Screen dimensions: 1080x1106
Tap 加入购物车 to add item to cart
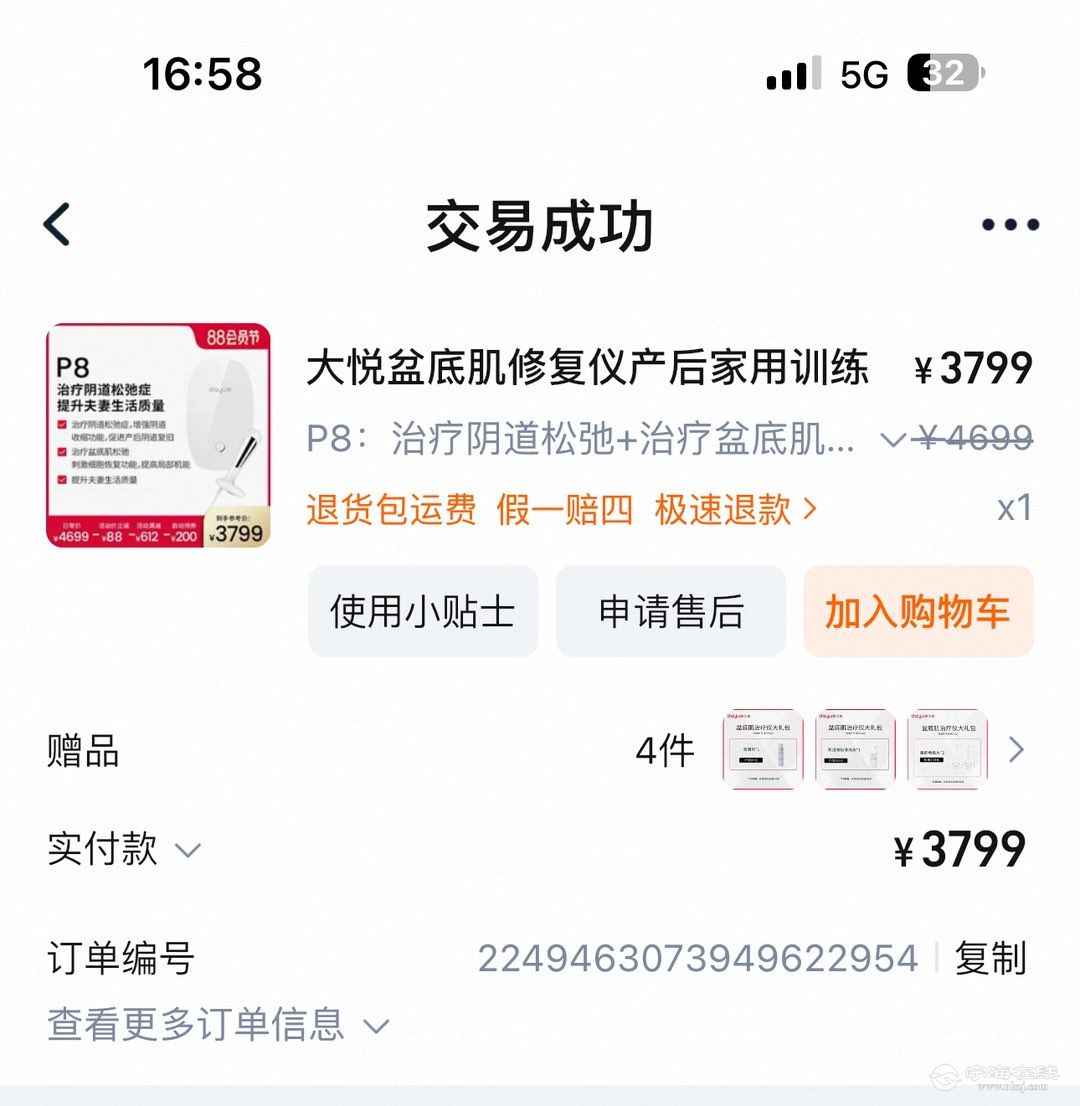(x=917, y=611)
